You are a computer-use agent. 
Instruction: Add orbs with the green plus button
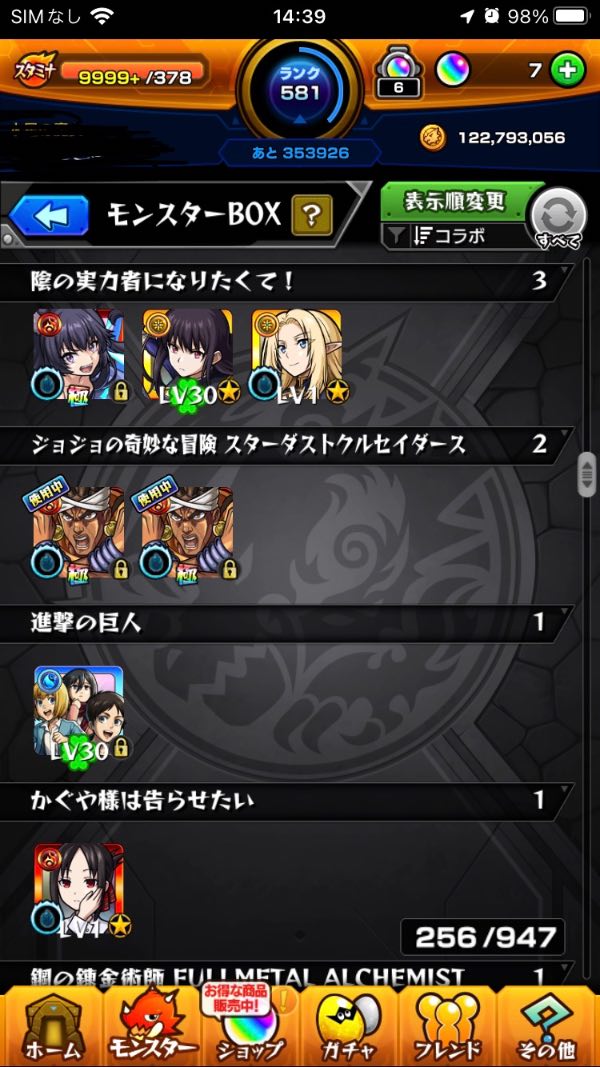click(568, 70)
